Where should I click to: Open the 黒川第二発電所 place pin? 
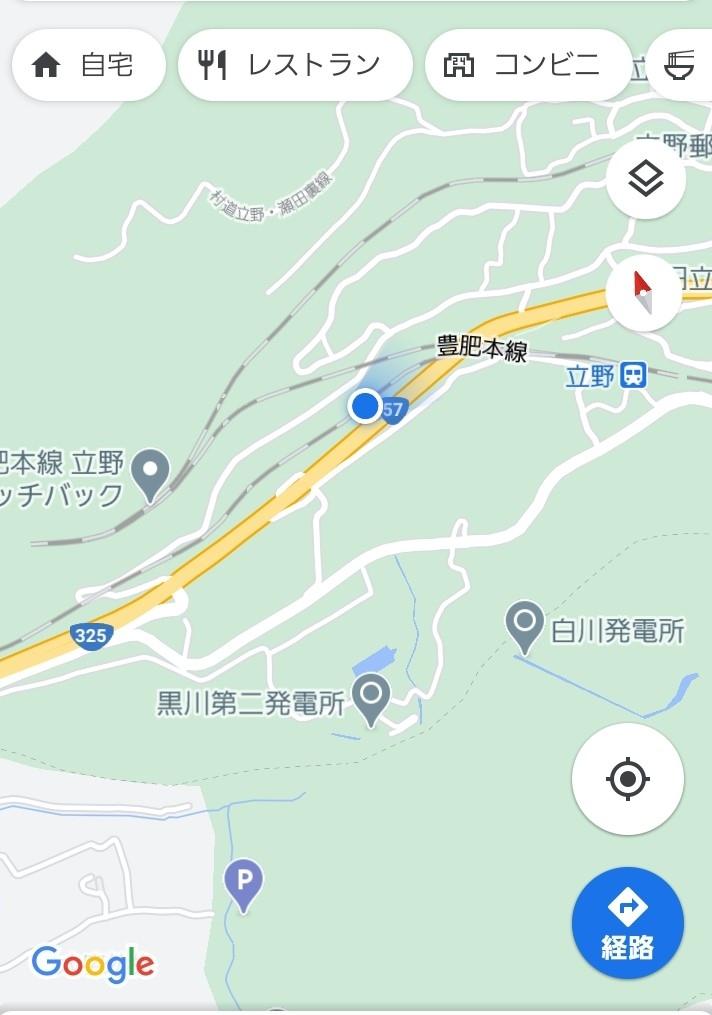[371, 700]
